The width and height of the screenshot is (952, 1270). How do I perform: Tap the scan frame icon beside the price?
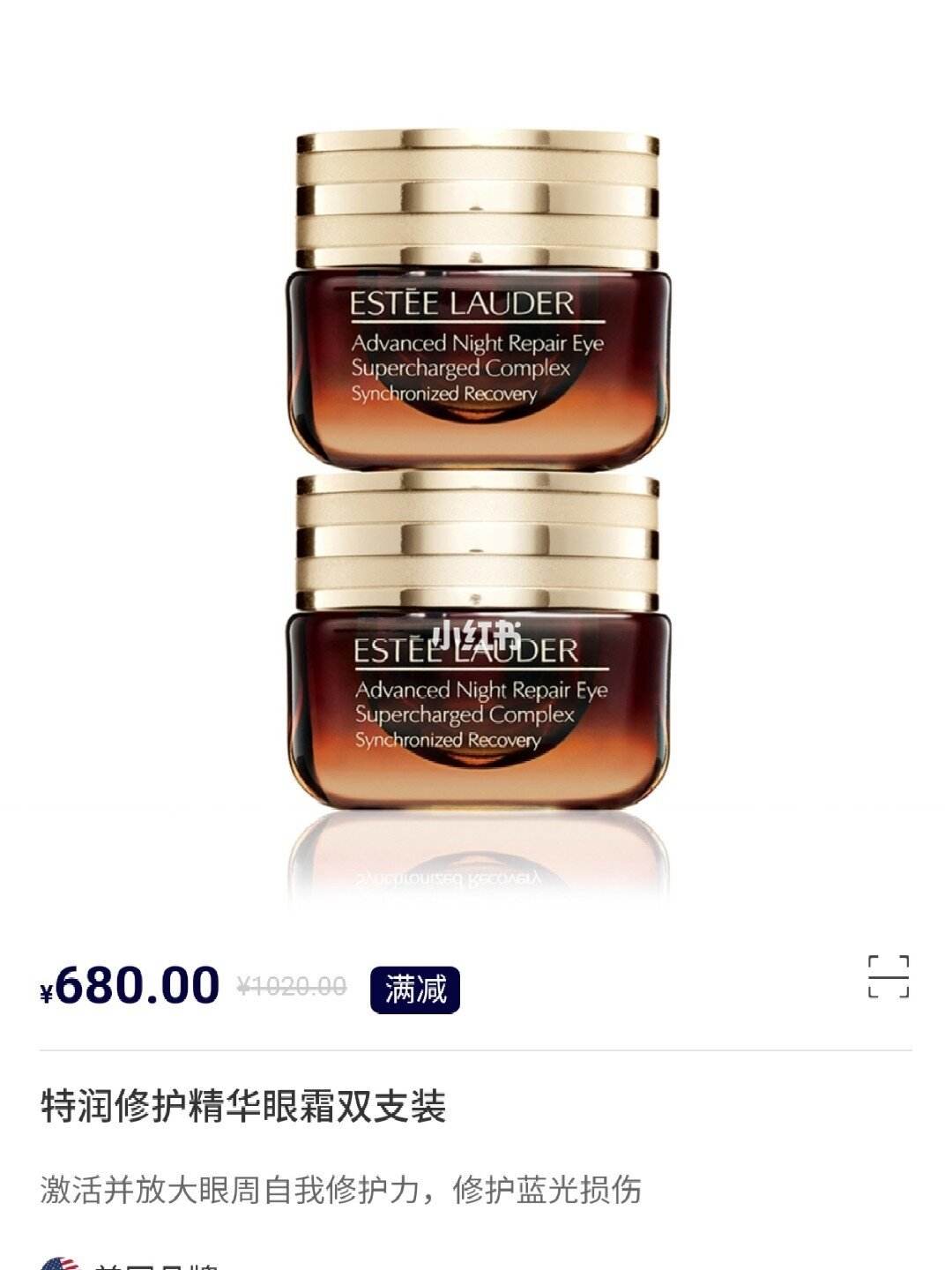click(888, 977)
